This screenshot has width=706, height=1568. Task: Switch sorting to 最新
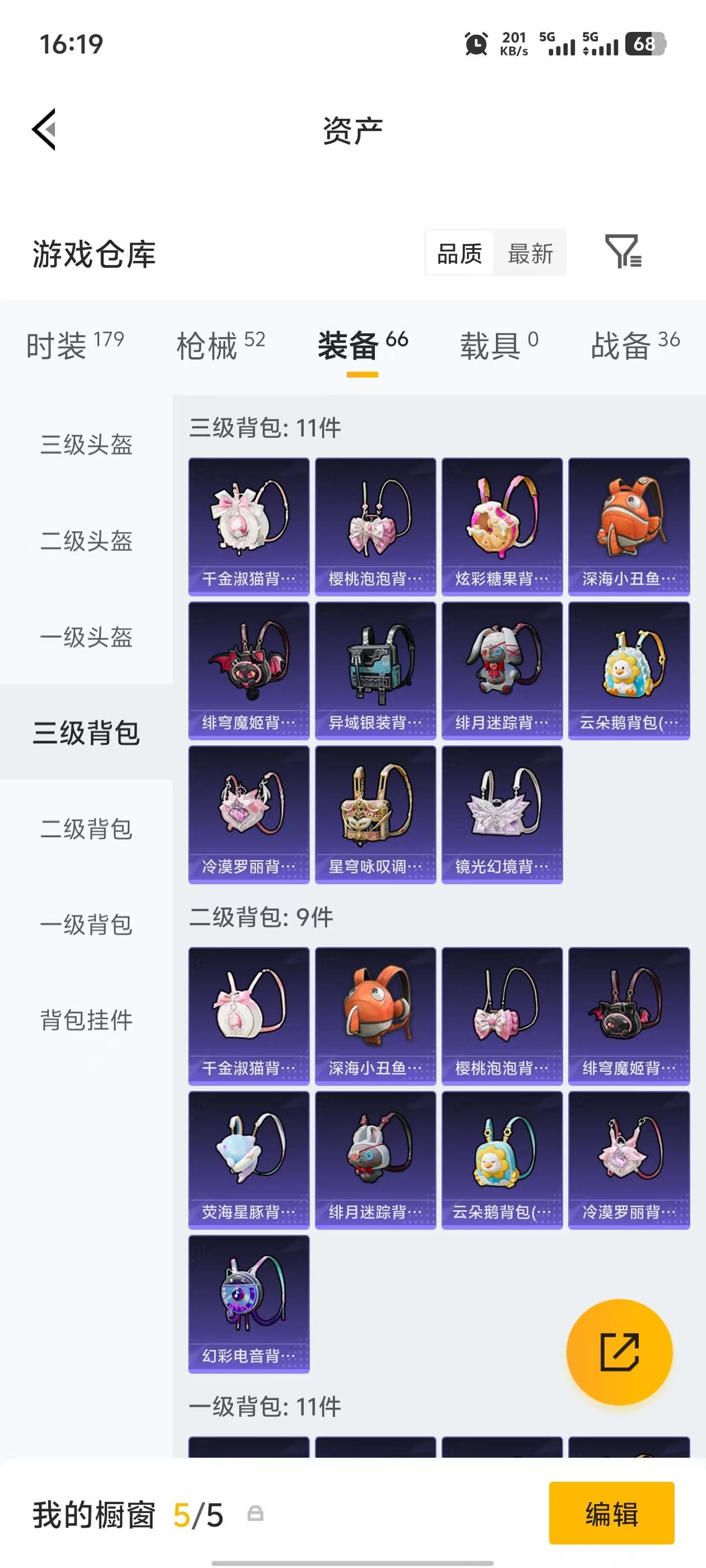click(x=529, y=254)
